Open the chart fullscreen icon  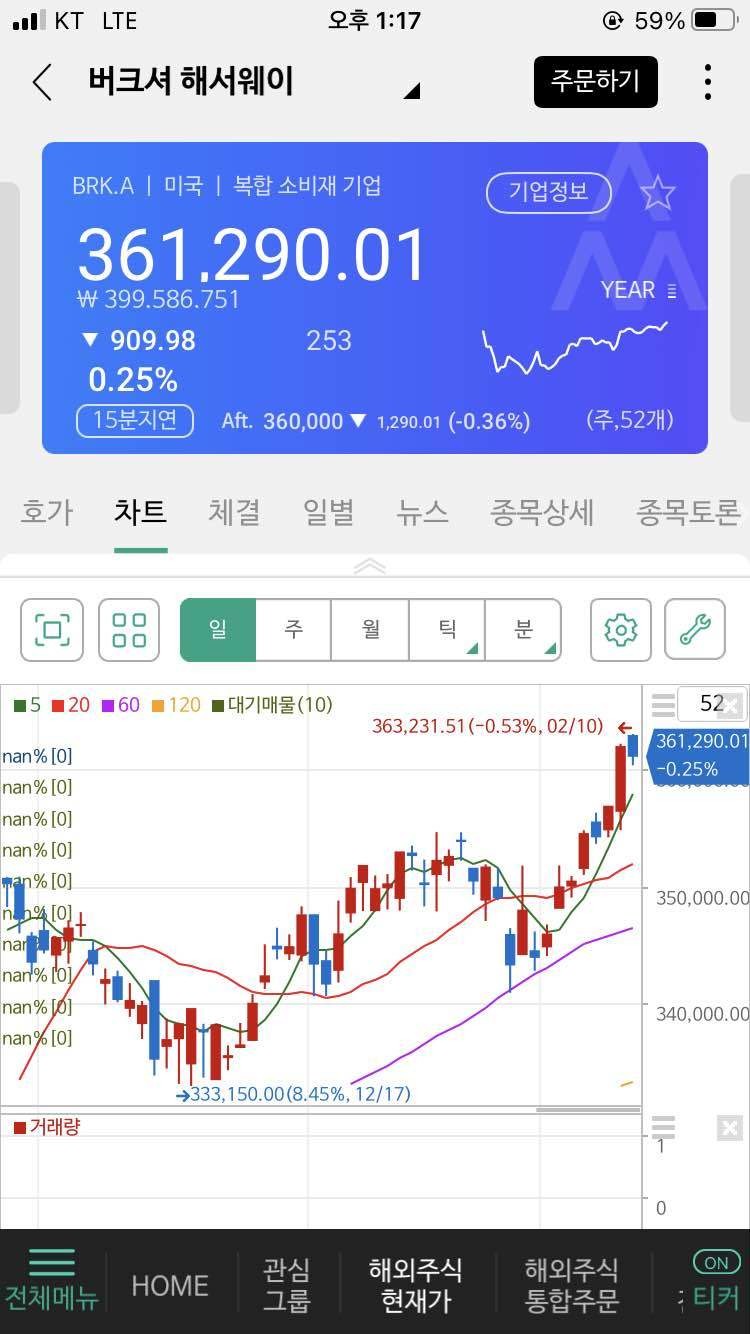point(51,630)
